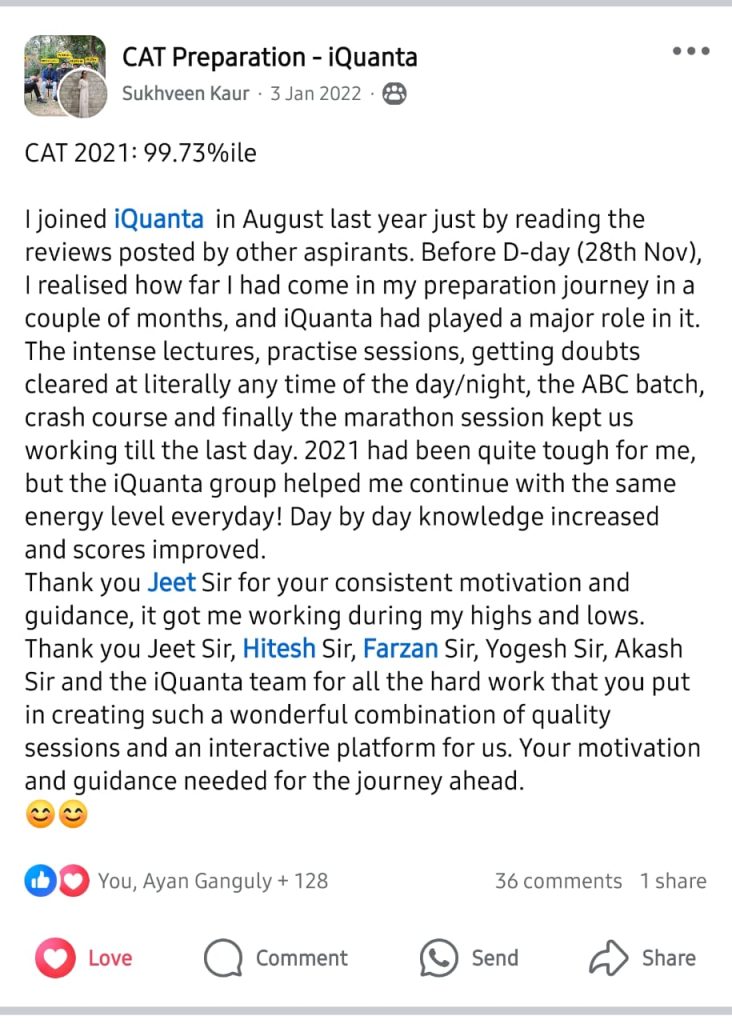732x1024 pixels.
Task: Open the post's three-dot options menu
Action: pyautogui.click(x=691, y=52)
